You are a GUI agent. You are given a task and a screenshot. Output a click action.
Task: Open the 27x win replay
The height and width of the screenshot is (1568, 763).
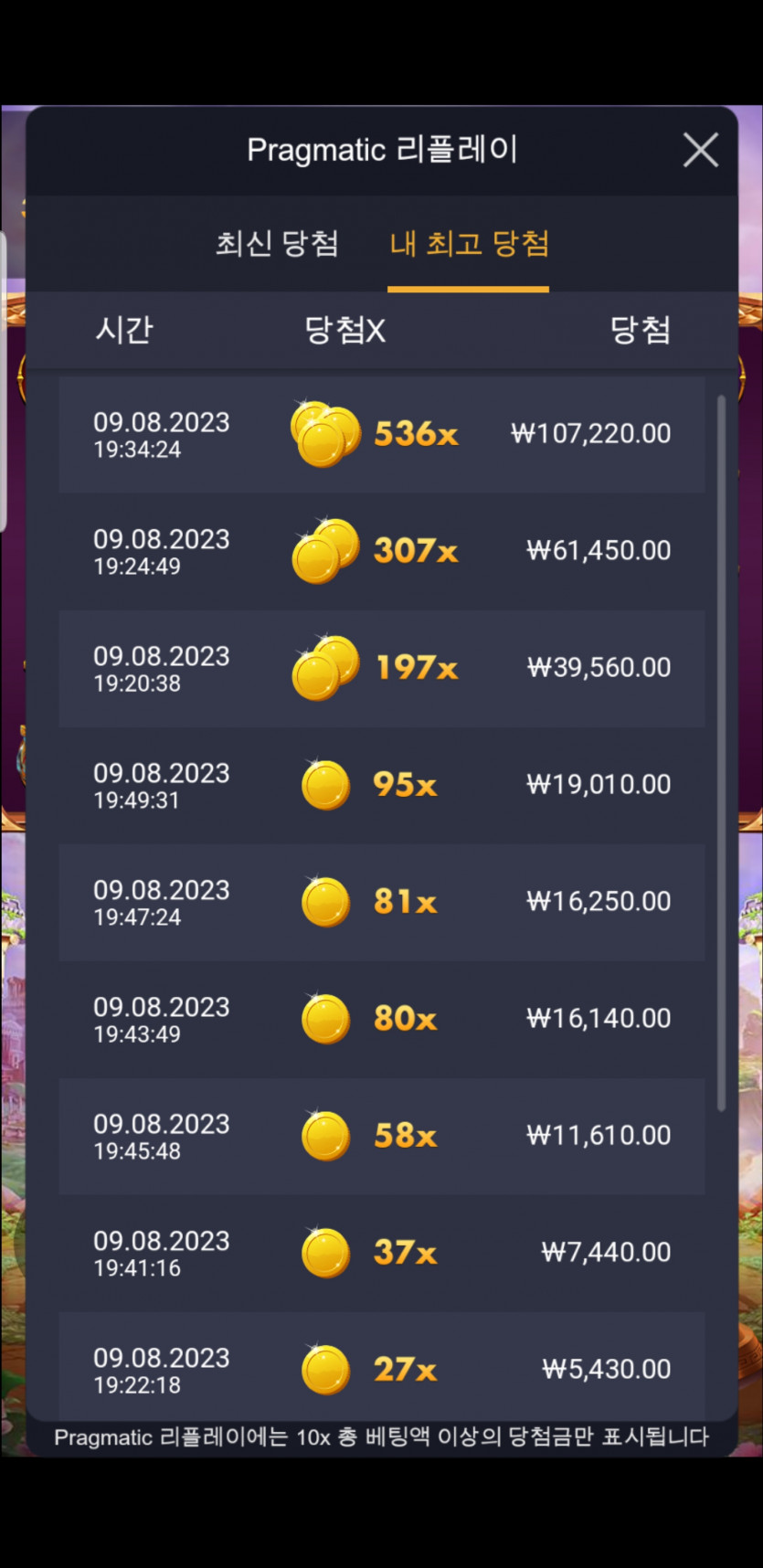(x=381, y=1367)
